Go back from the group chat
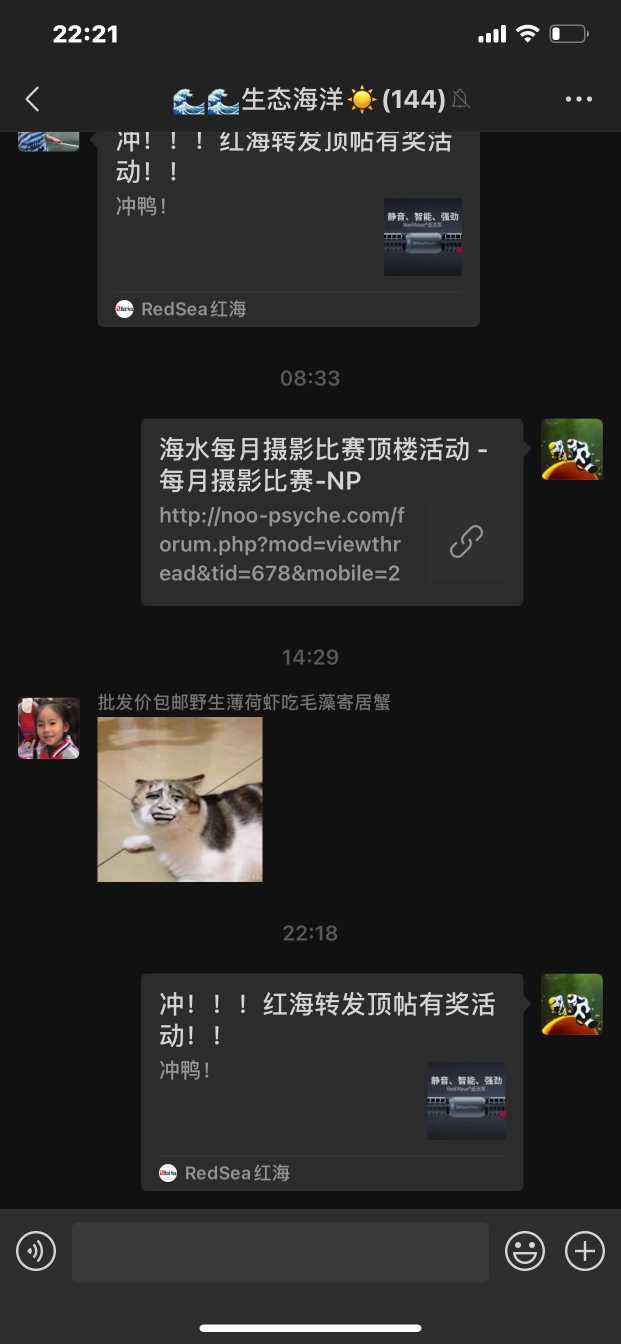621x1344 pixels. [32, 99]
